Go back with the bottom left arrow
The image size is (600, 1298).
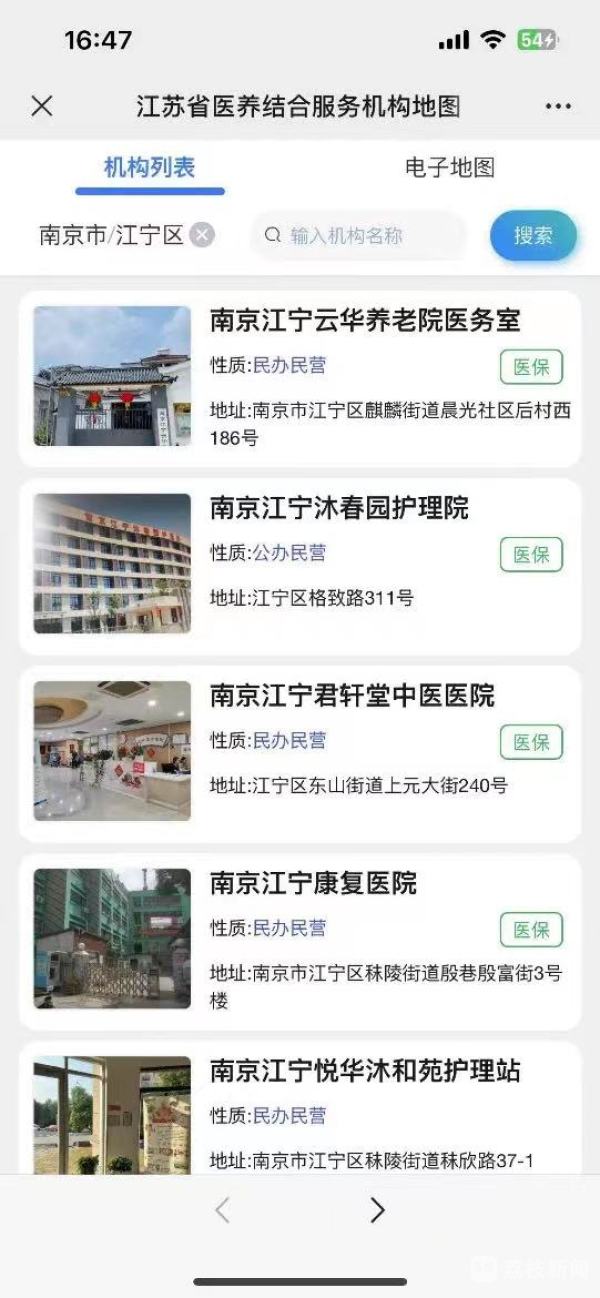pyautogui.click(x=222, y=1210)
